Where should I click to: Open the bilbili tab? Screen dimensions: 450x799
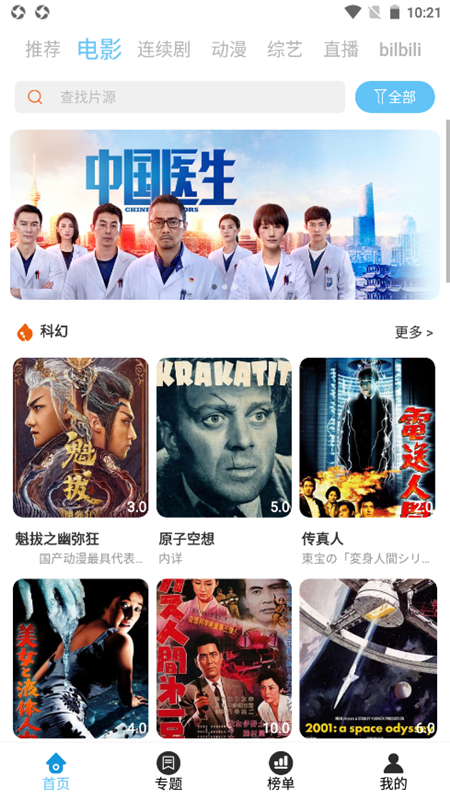click(x=400, y=49)
